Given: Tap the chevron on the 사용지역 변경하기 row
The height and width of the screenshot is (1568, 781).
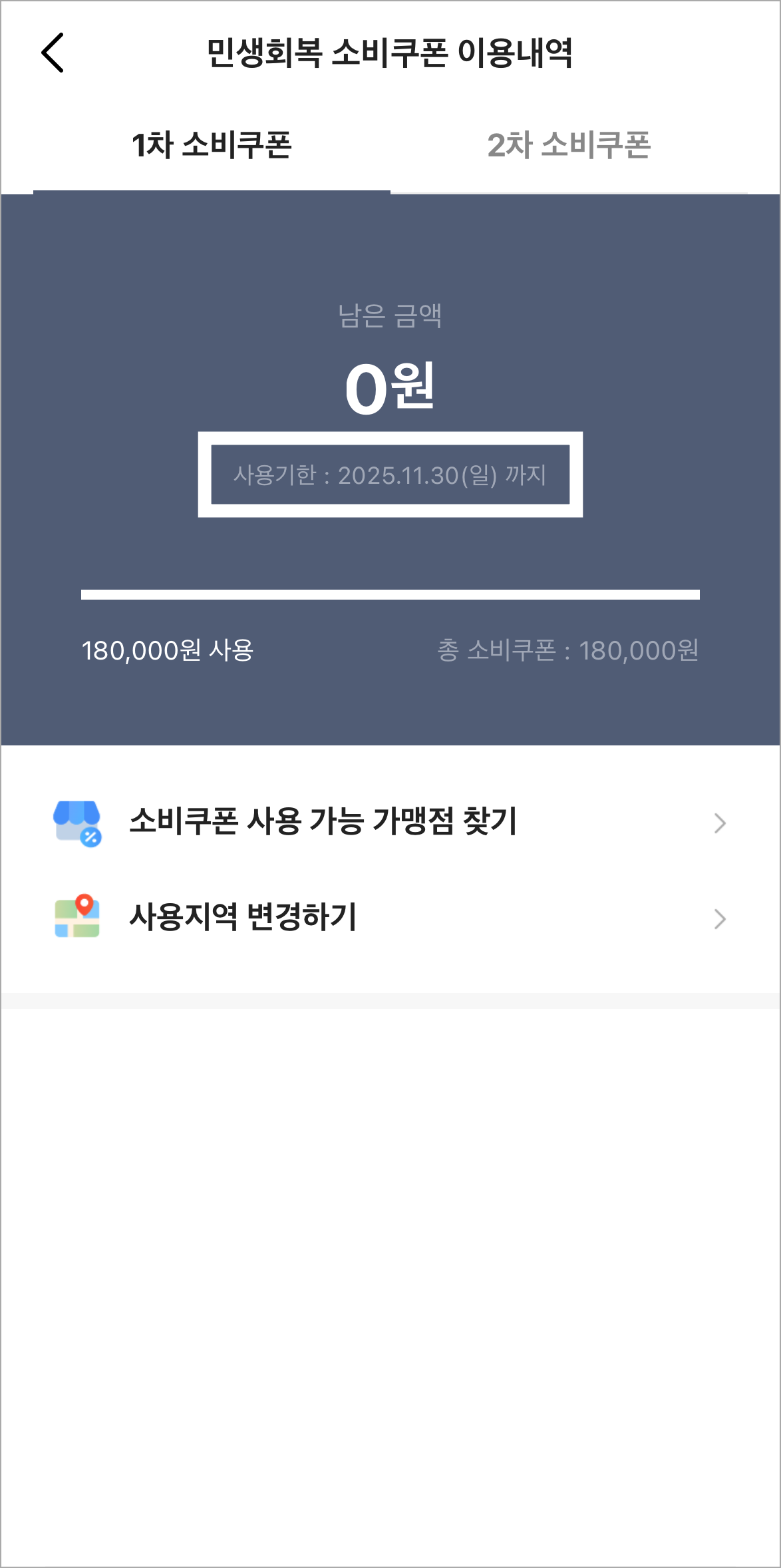Looking at the screenshot, I should [x=720, y=919].
